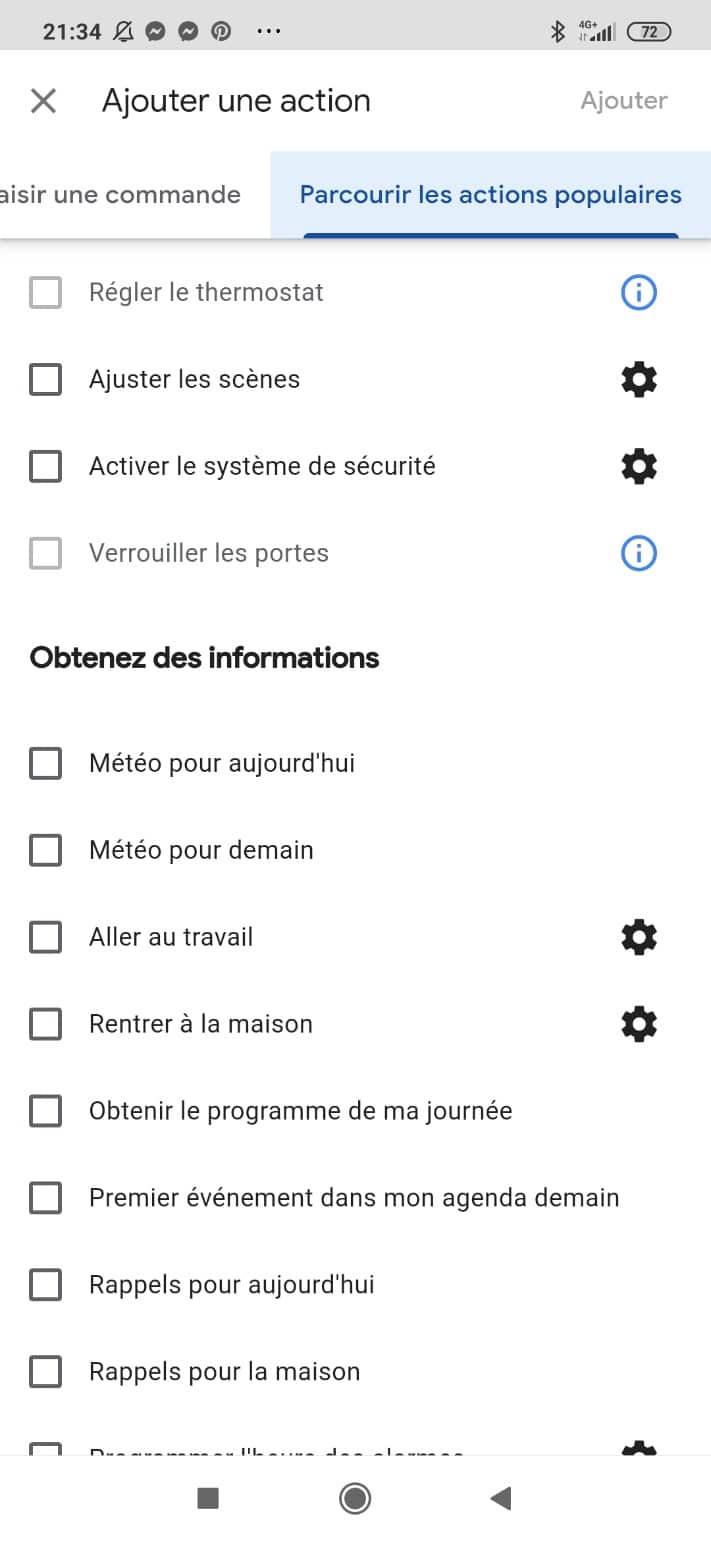Select Météo pour aujourd'hui checkbox
711x1541 pixels.
[x=45, y=763]
